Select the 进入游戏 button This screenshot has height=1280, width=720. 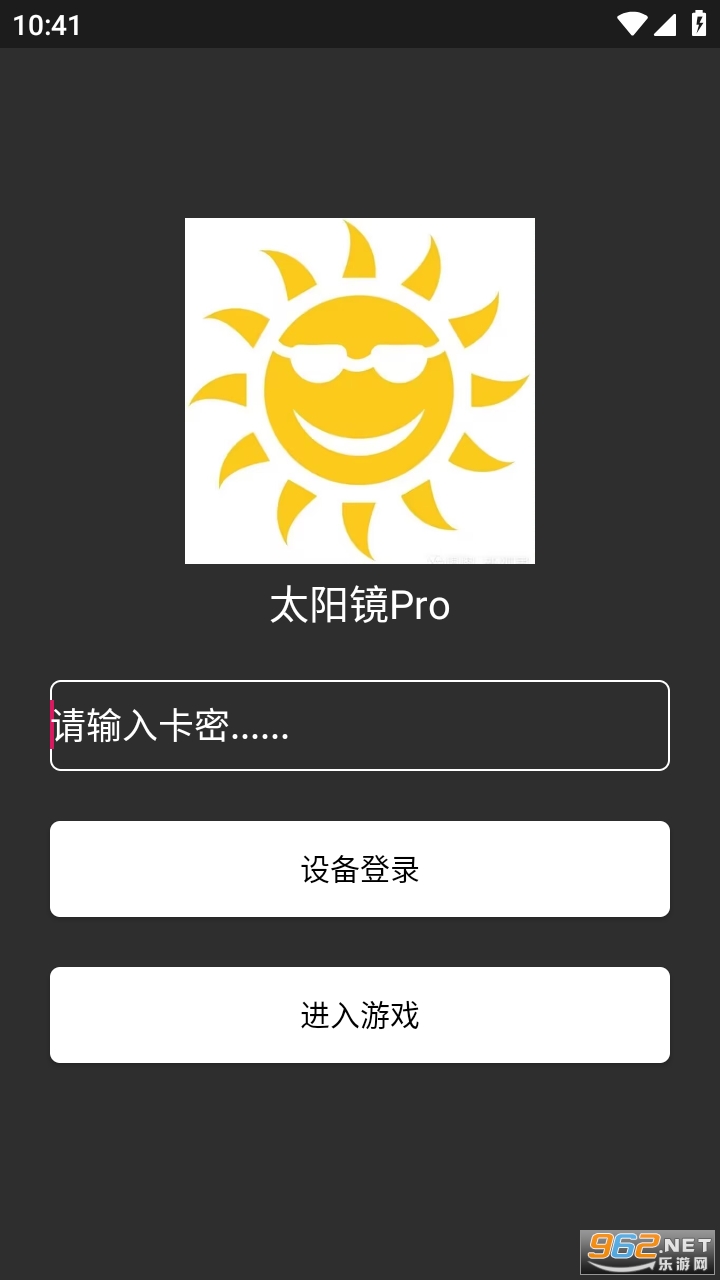(x=360, y=1015)
